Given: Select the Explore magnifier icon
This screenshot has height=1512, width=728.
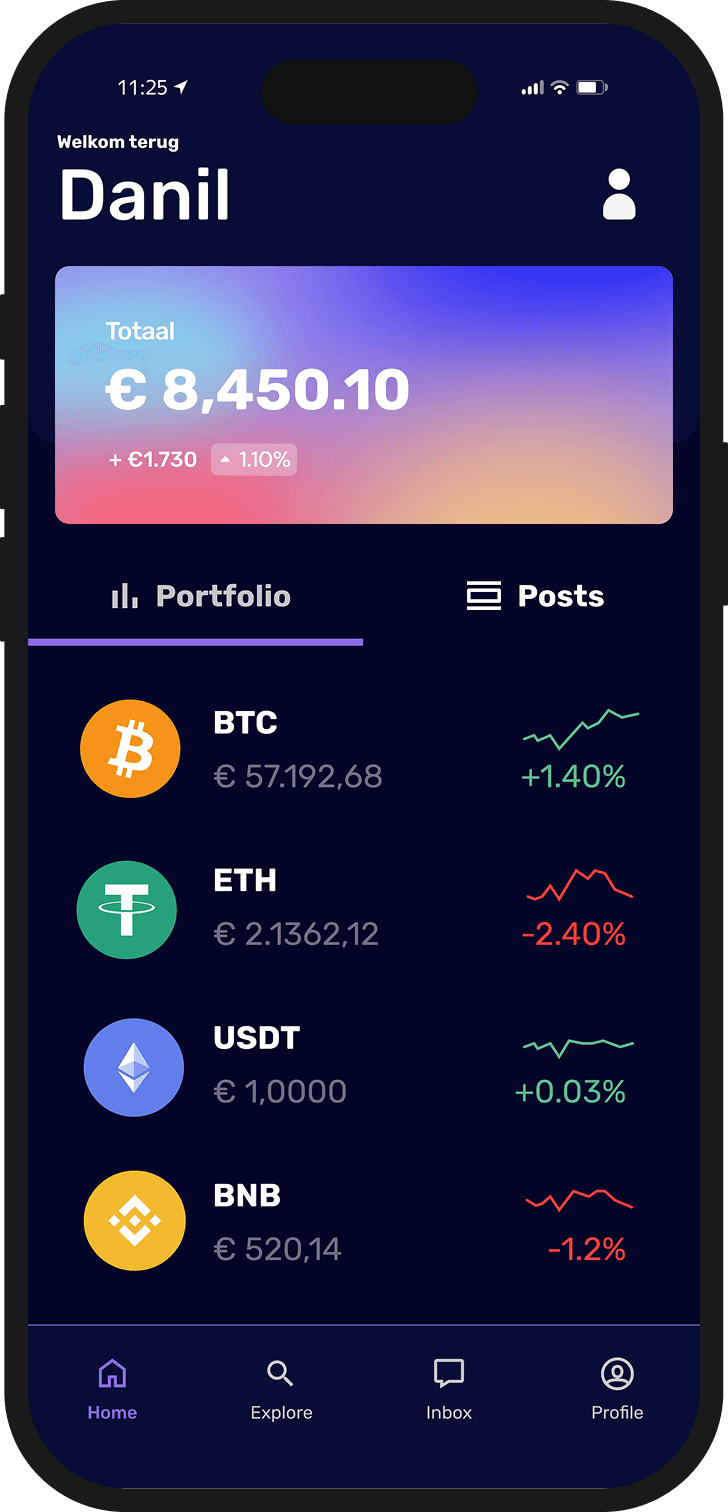Looking at the screenshot, I should [x=281, y=1373].
